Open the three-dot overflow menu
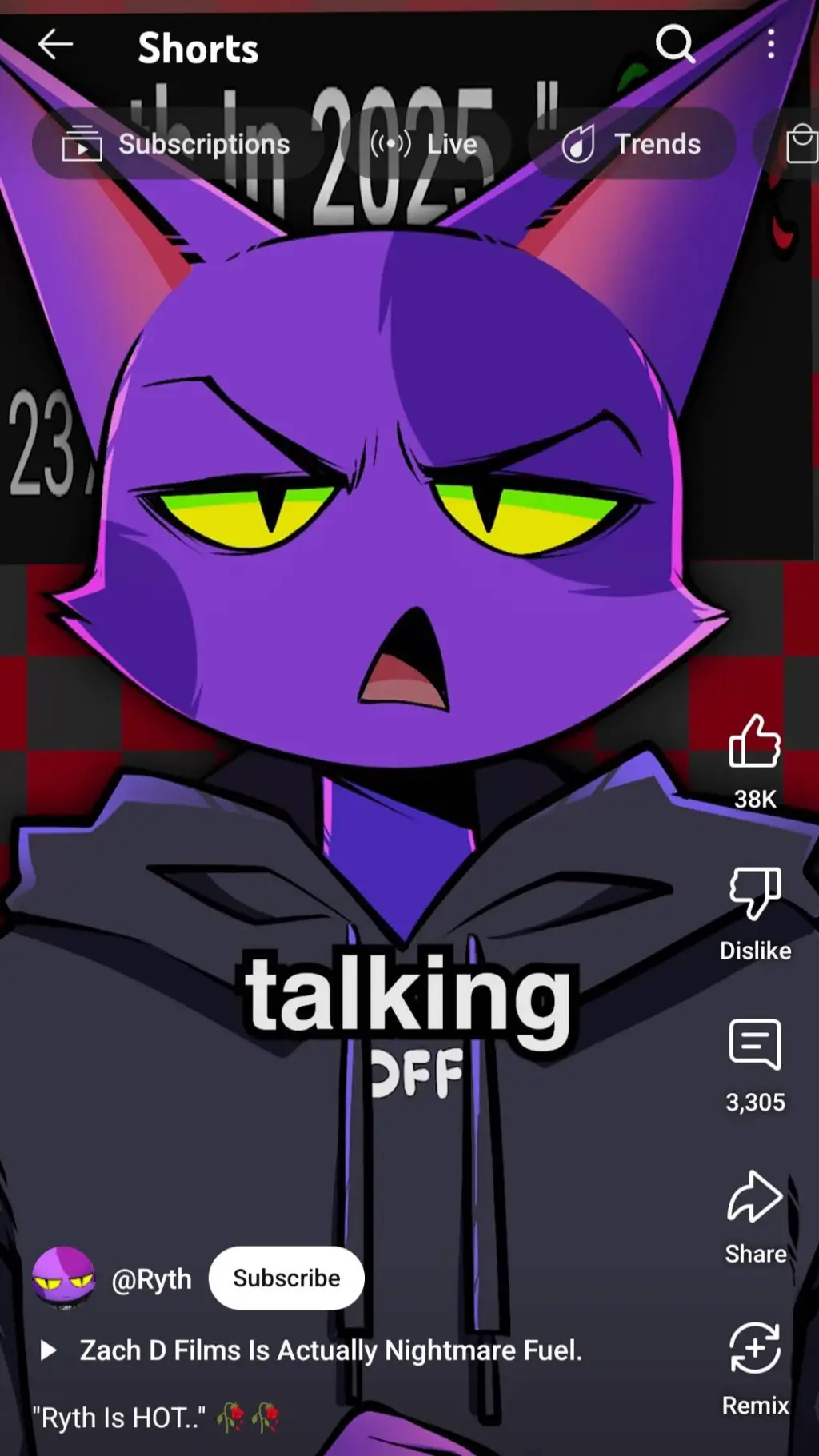The image size is (819, 1456). coord(771,44)
